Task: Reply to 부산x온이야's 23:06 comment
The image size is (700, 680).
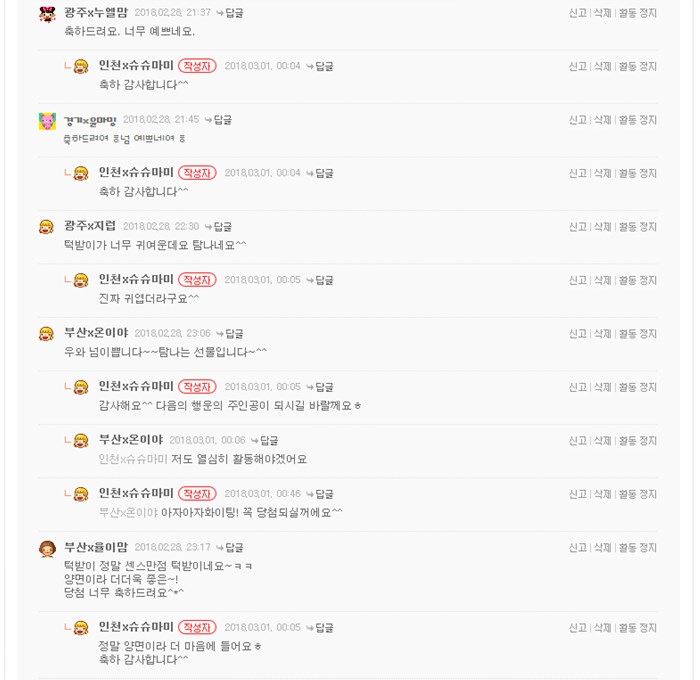Action: tap(233, 334)
